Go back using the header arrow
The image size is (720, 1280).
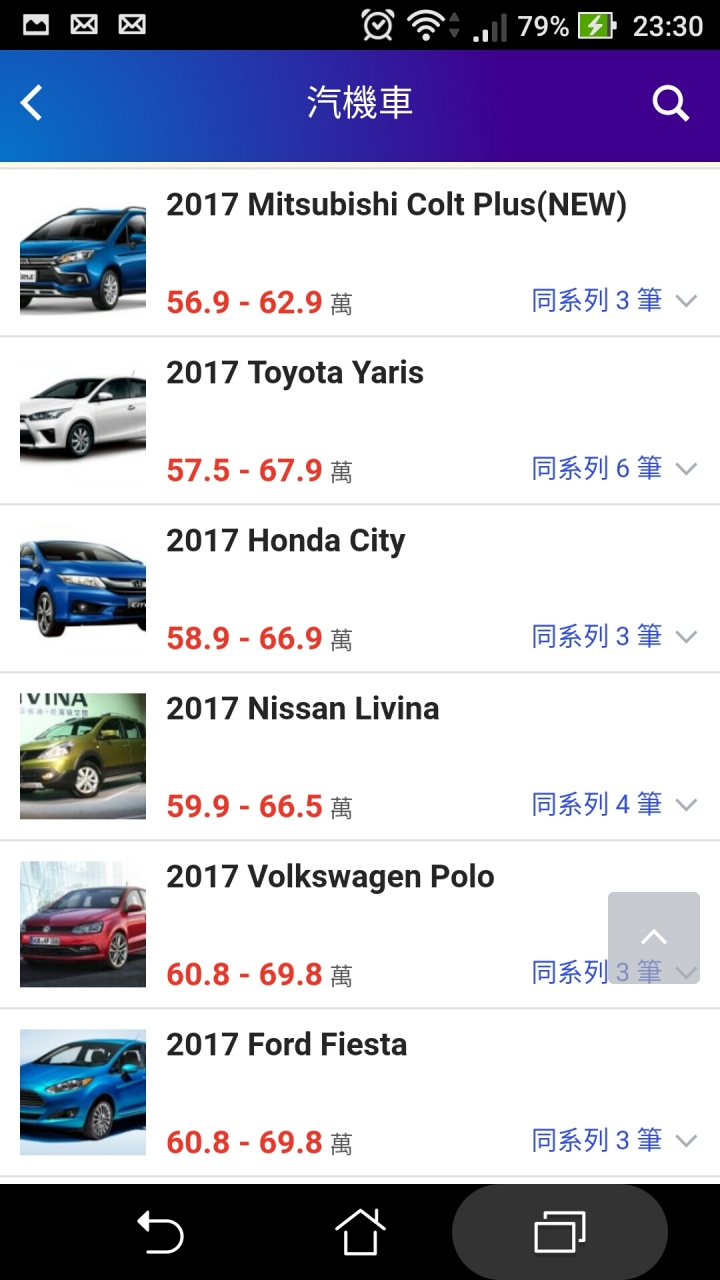(32, 102)
